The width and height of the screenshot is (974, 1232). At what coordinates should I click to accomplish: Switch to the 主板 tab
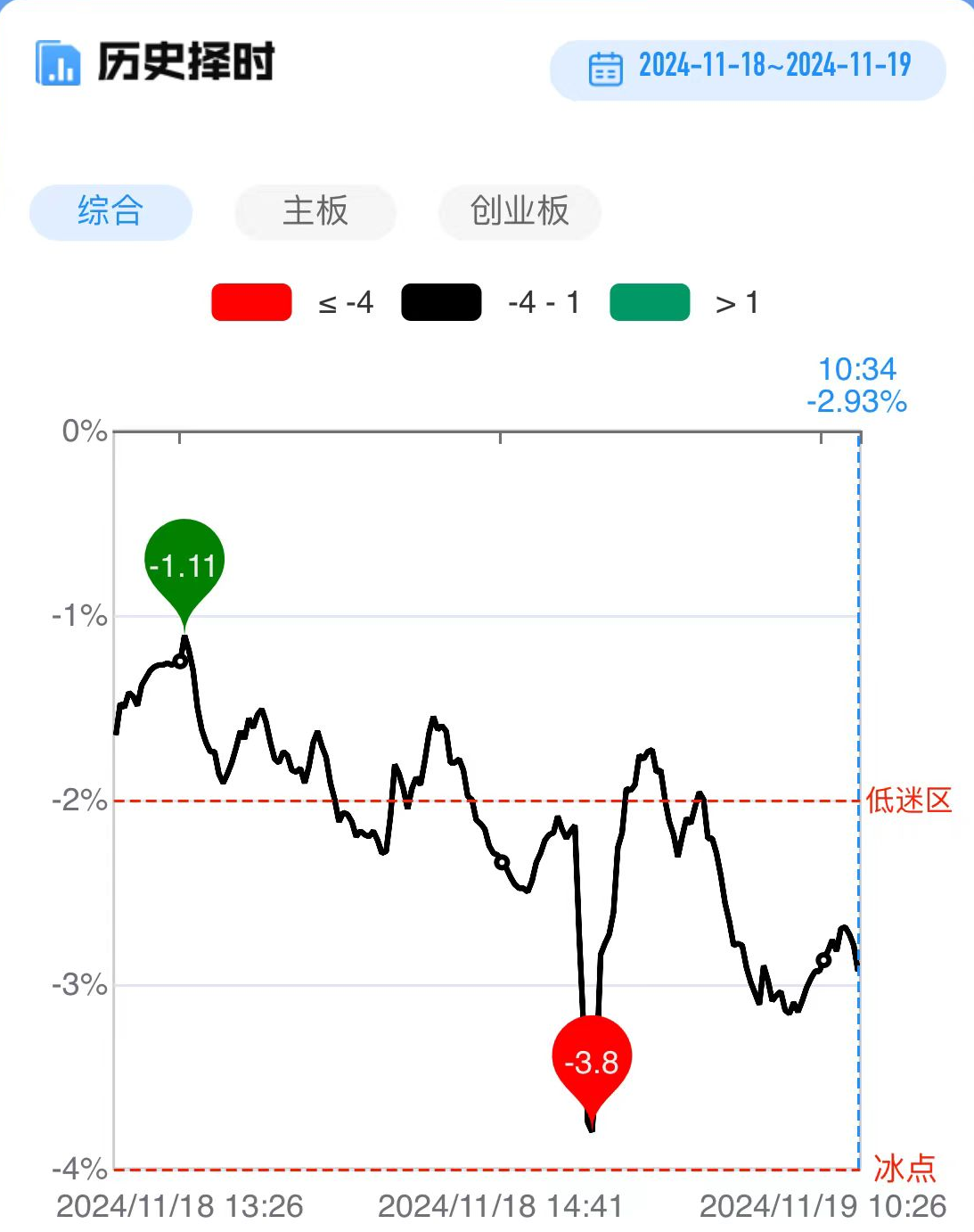pyautogui.click(x=315, y=212)
